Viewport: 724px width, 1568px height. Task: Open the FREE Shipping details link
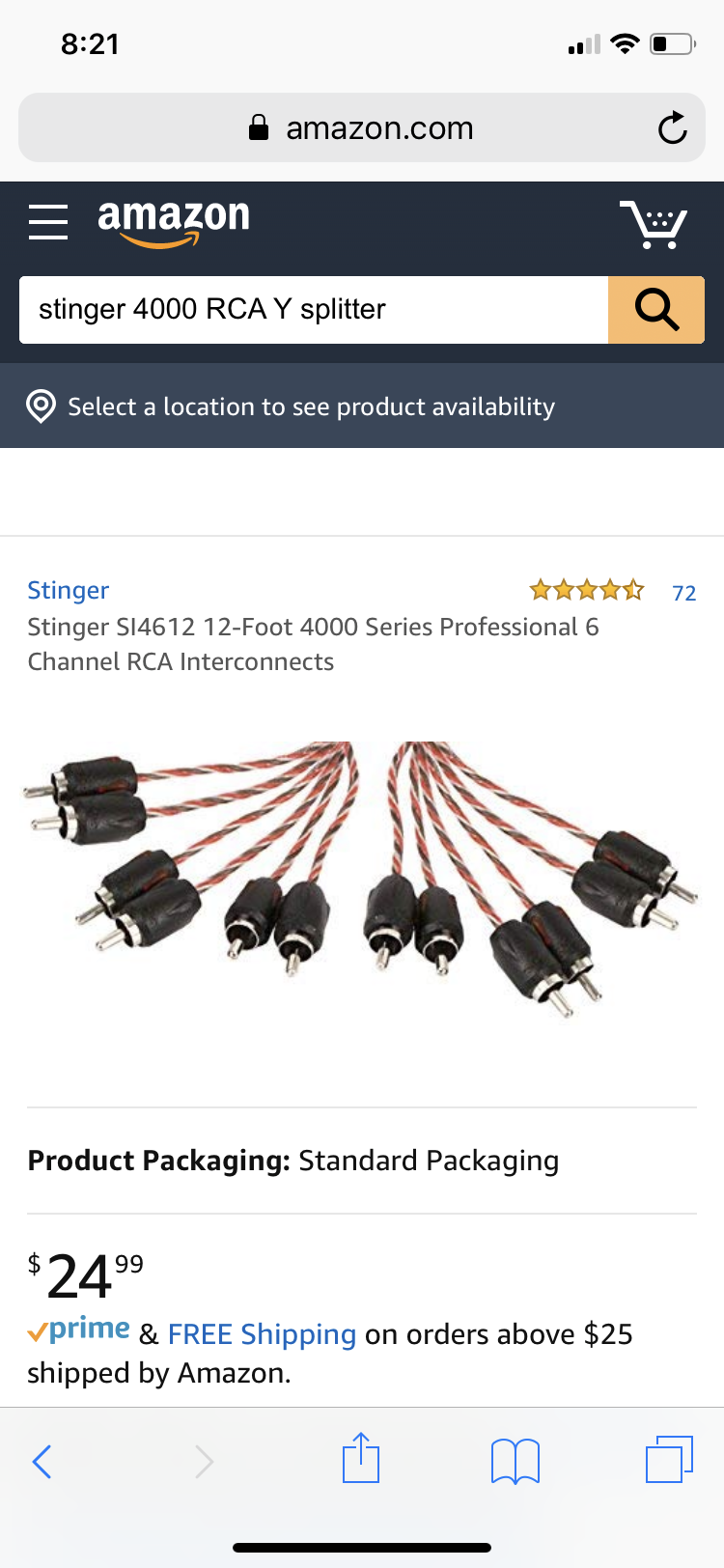pos(262,1334)
